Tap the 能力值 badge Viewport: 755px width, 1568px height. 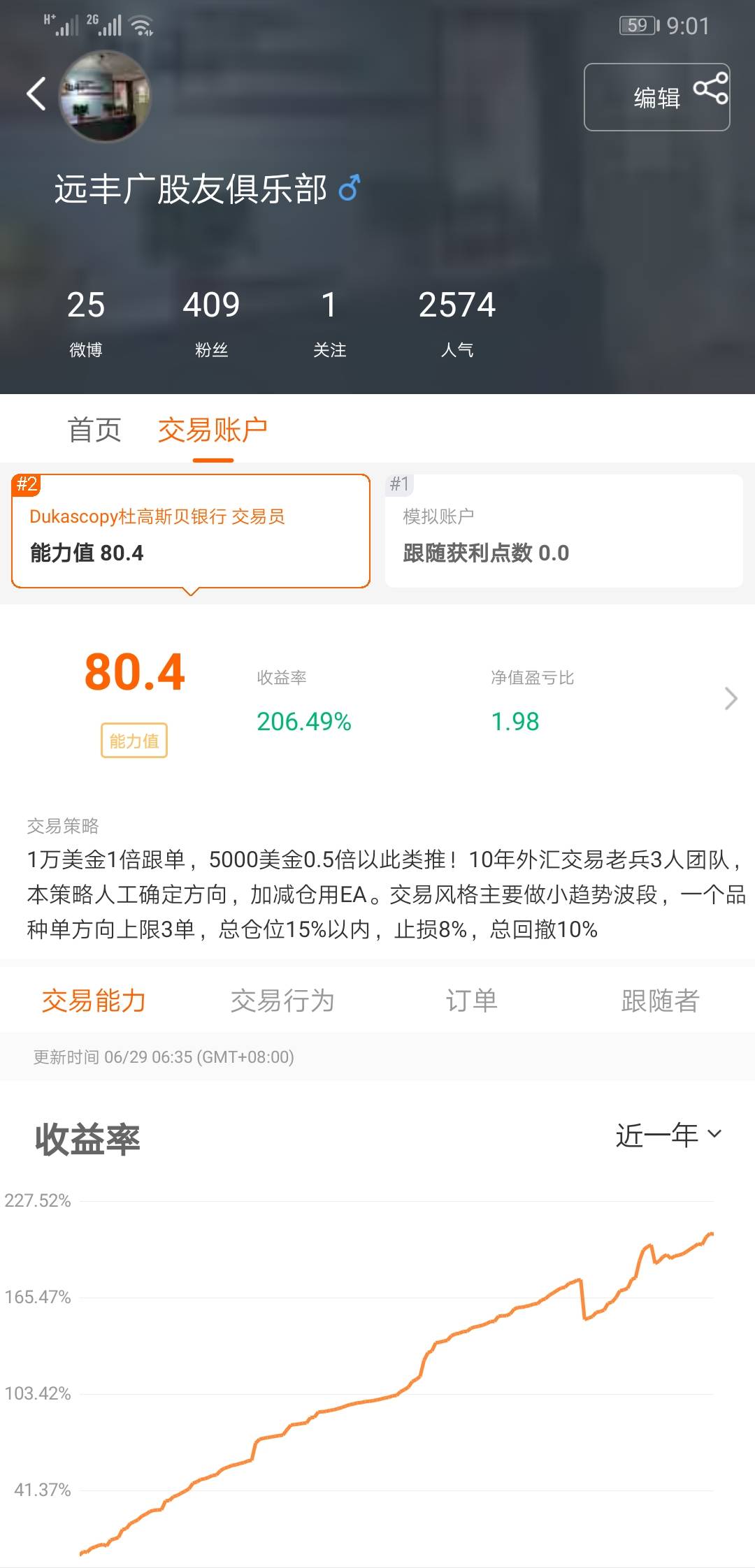(134, 740)
